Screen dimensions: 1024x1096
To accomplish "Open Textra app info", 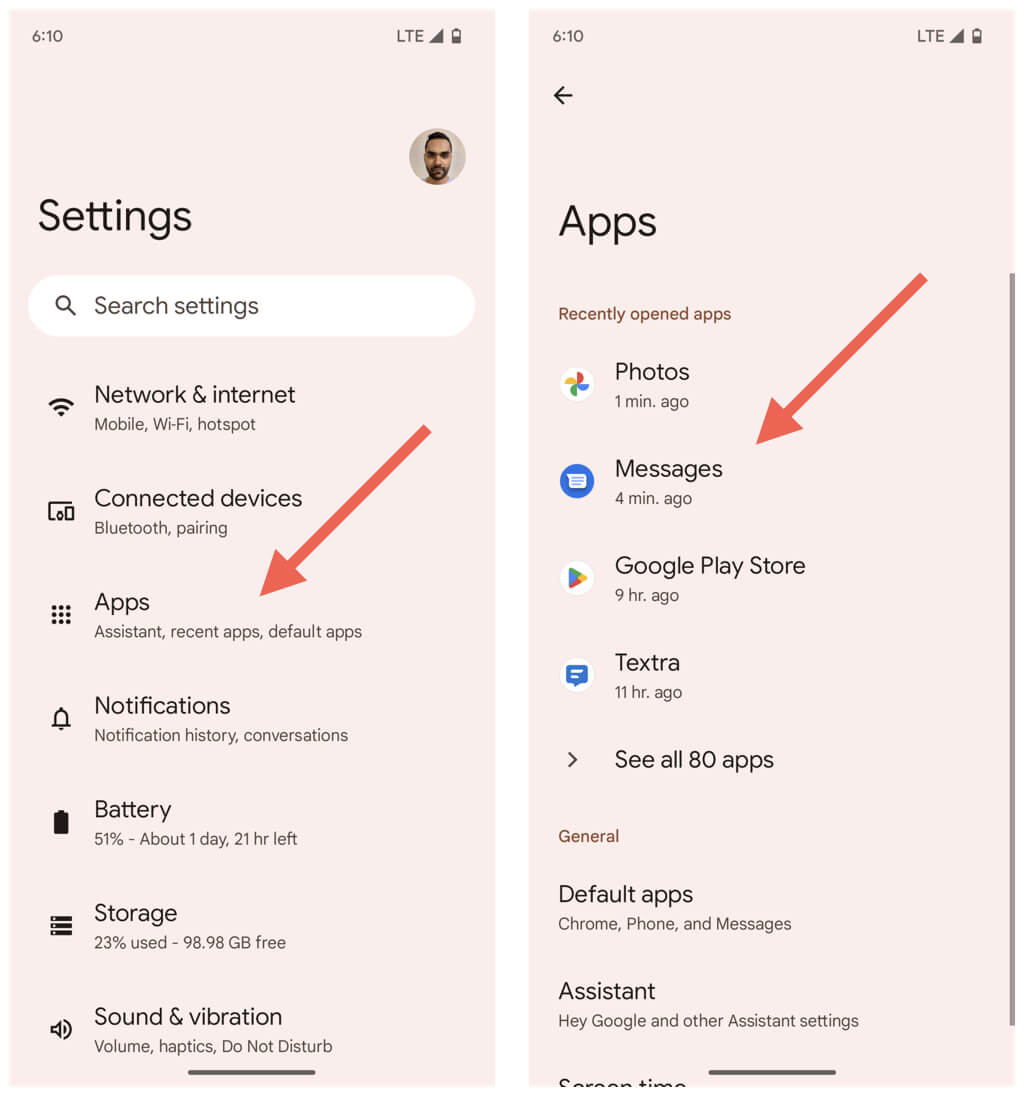I will pyautogui.click(x=648, y=675).
